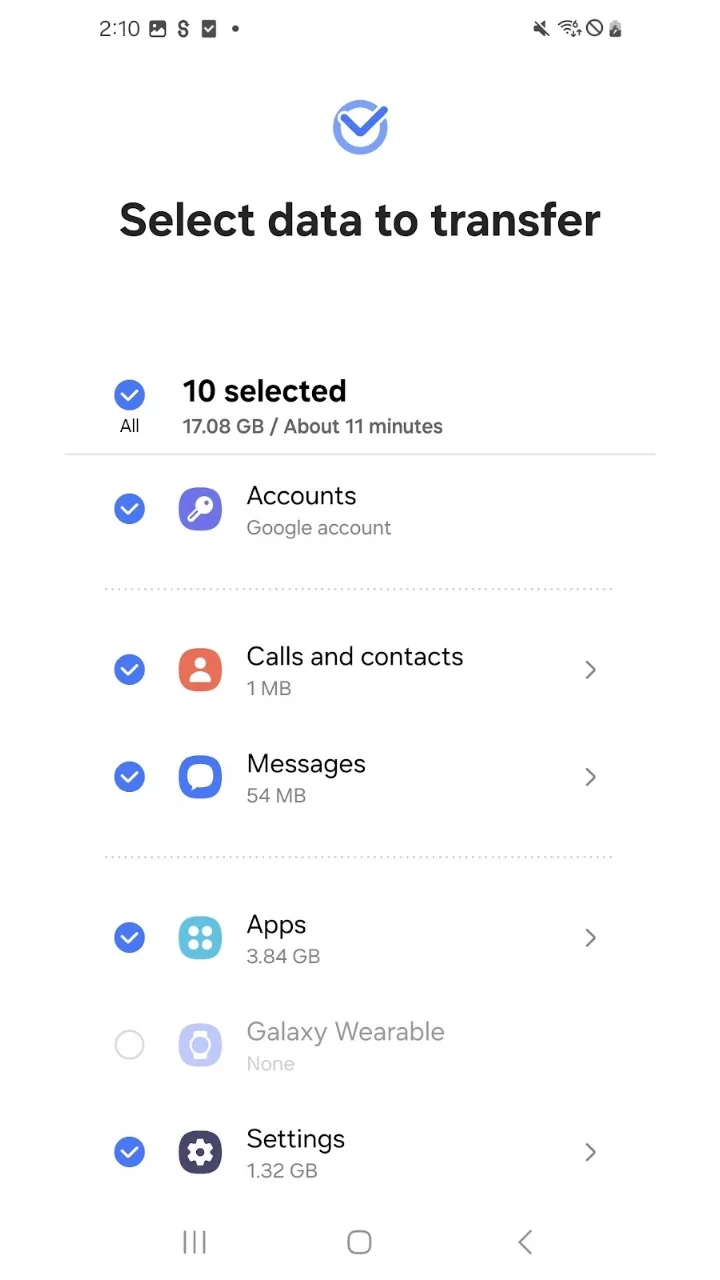Expand Settings details chevron
This screenshot has width=720, height=1280.
pyautogui.click(x=590, y=1152)
